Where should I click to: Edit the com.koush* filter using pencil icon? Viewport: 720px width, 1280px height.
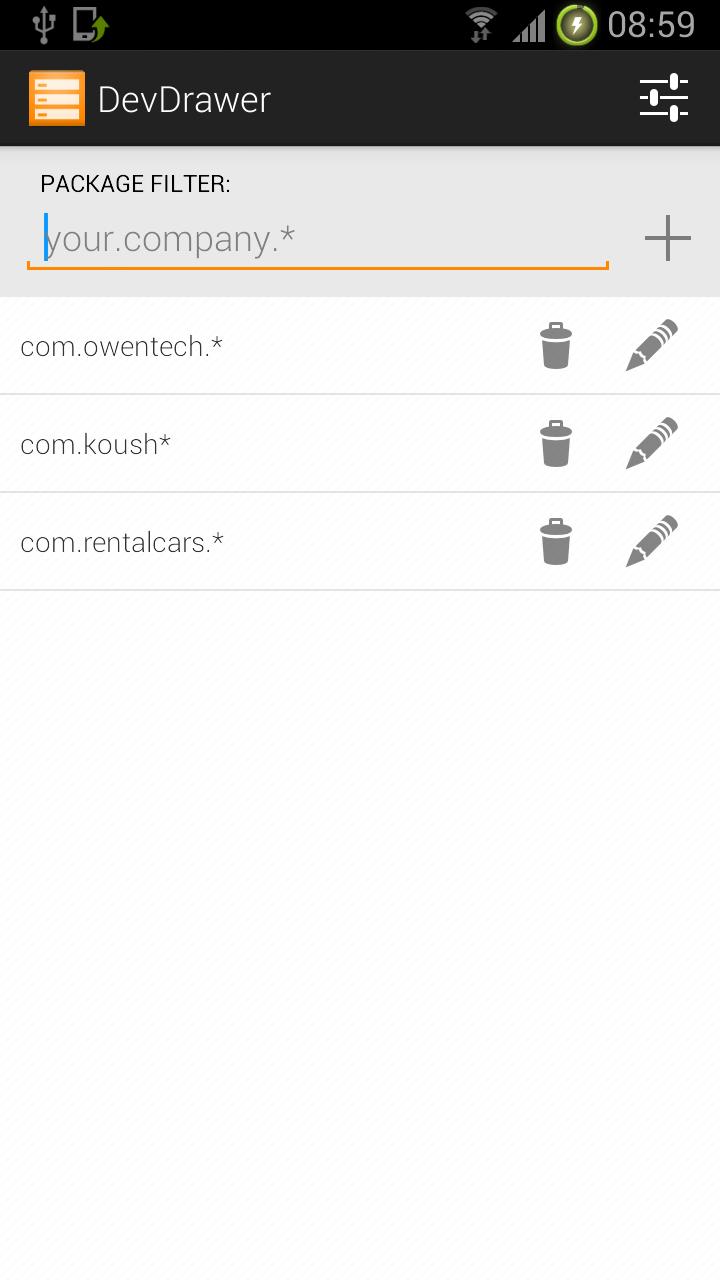(x=651, y=443)
